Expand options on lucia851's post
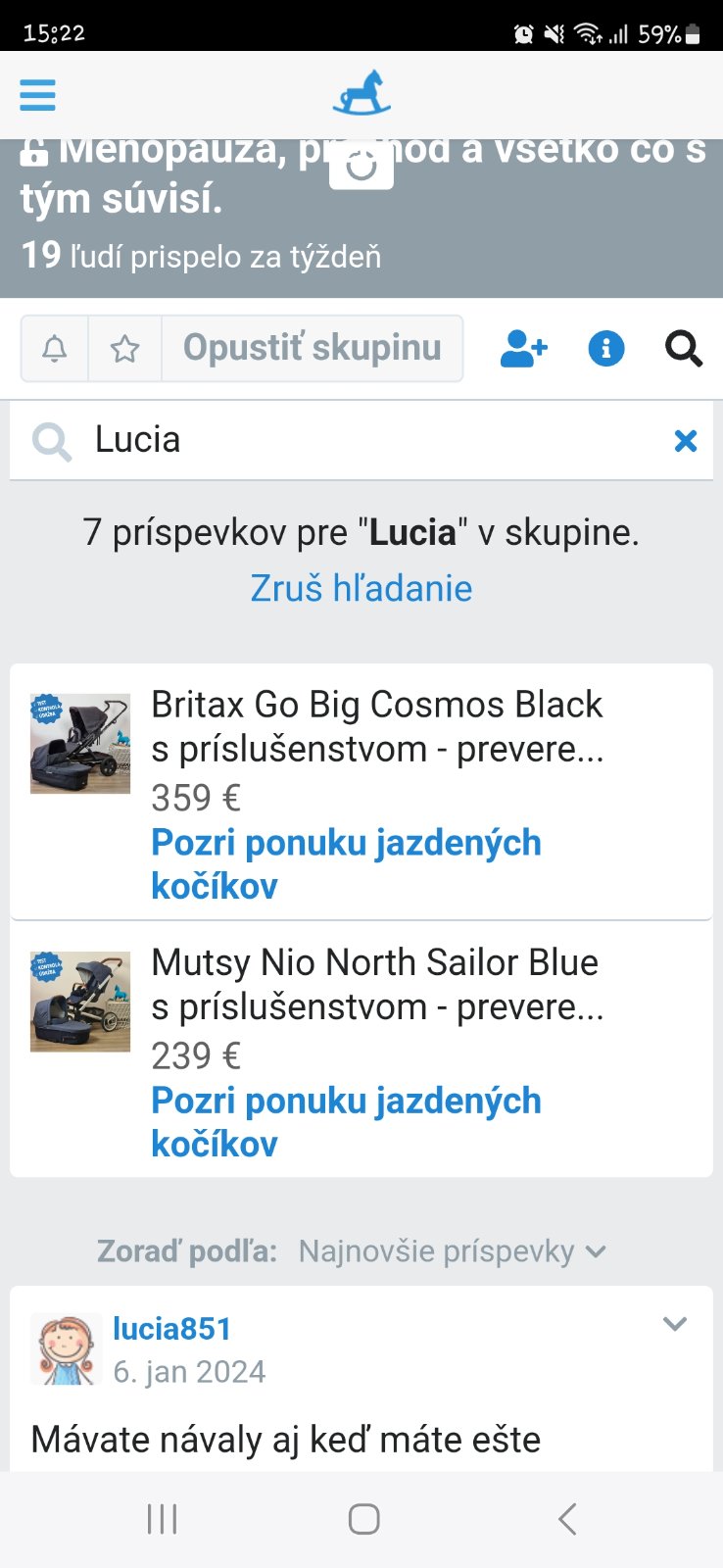 675,1325
